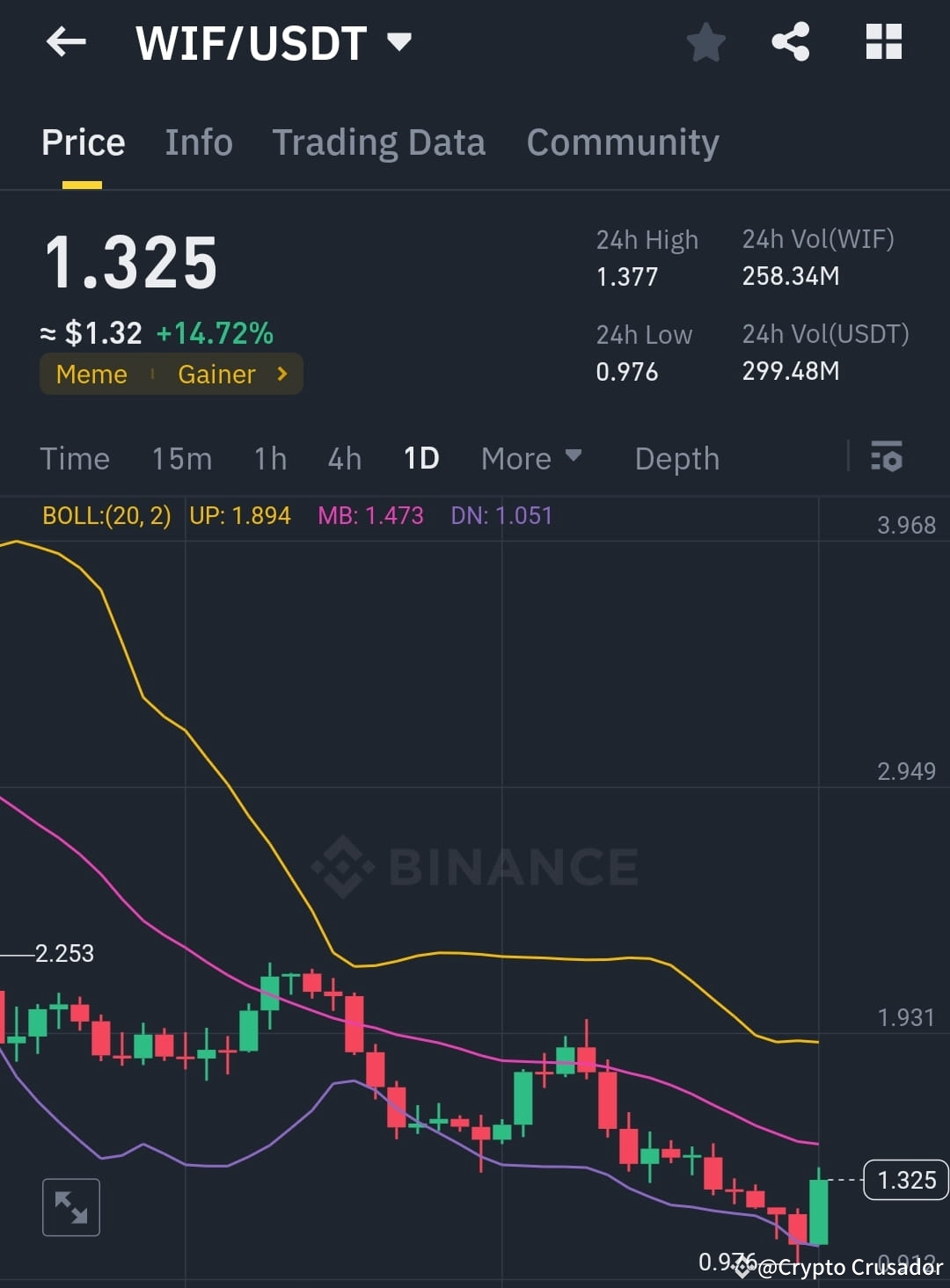Screen dimensions: 950x1288
Task: Select the 4h timeframe
Action: click(343, 458)
